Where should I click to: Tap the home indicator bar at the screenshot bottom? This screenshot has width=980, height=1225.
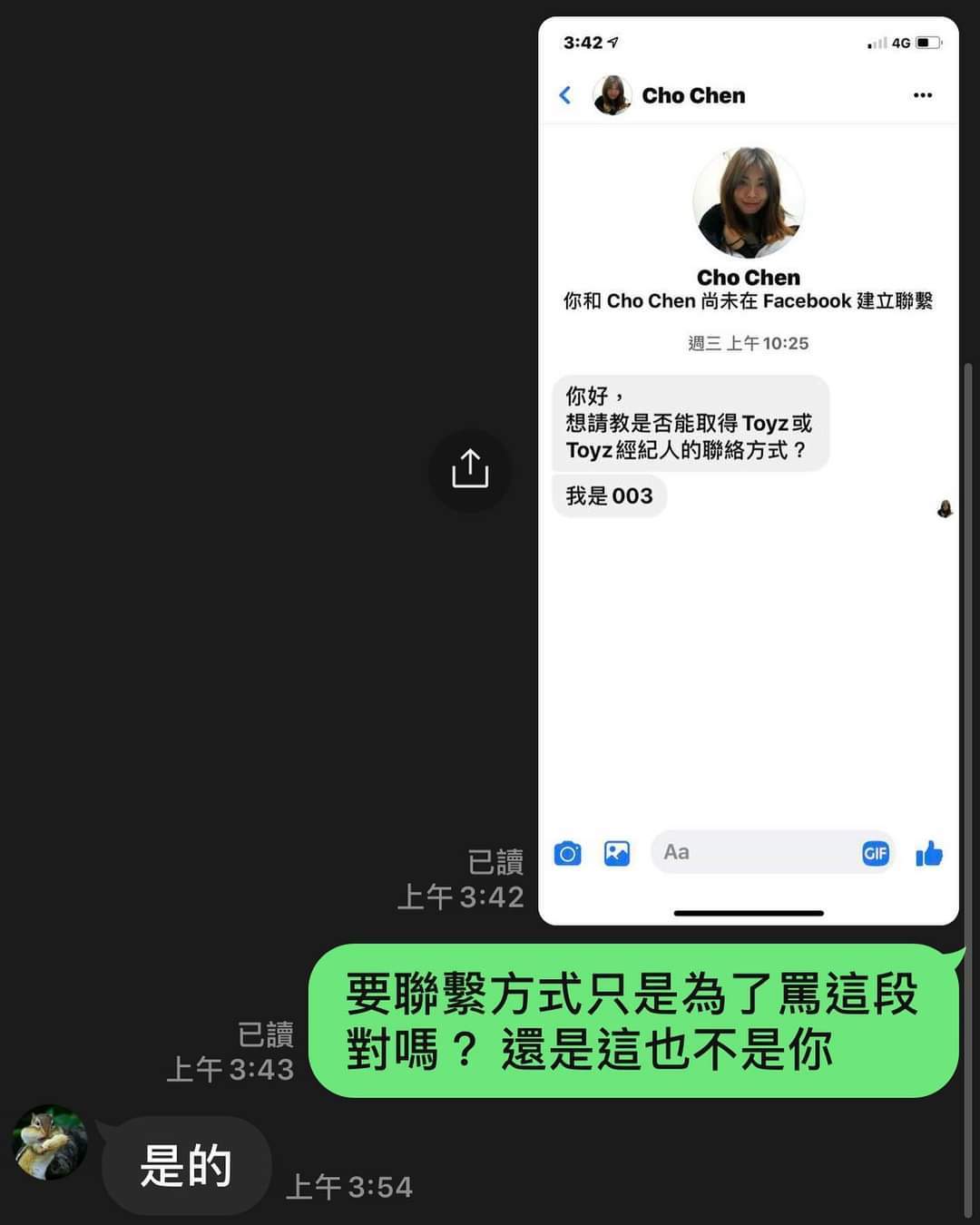pyautogui.click(x=748, y=913)
